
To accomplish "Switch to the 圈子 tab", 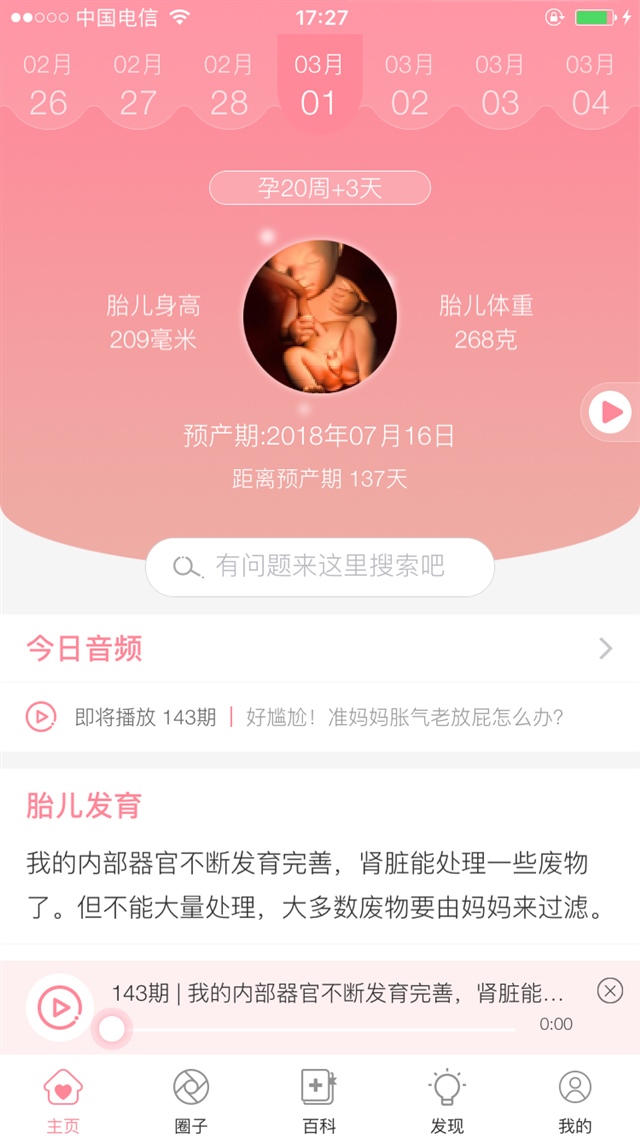I will click(191, 1100).
